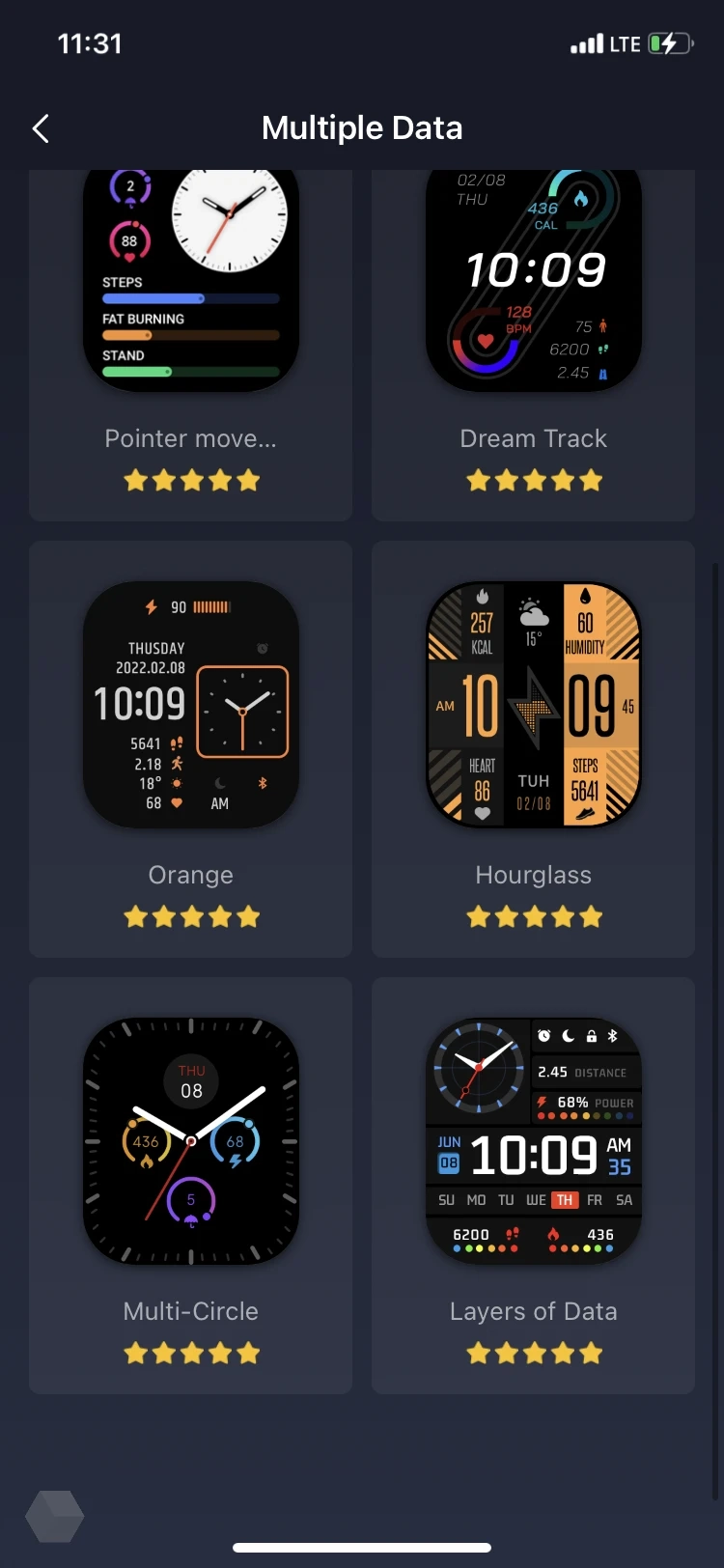View the Hourglass watch face

[533, 705]
